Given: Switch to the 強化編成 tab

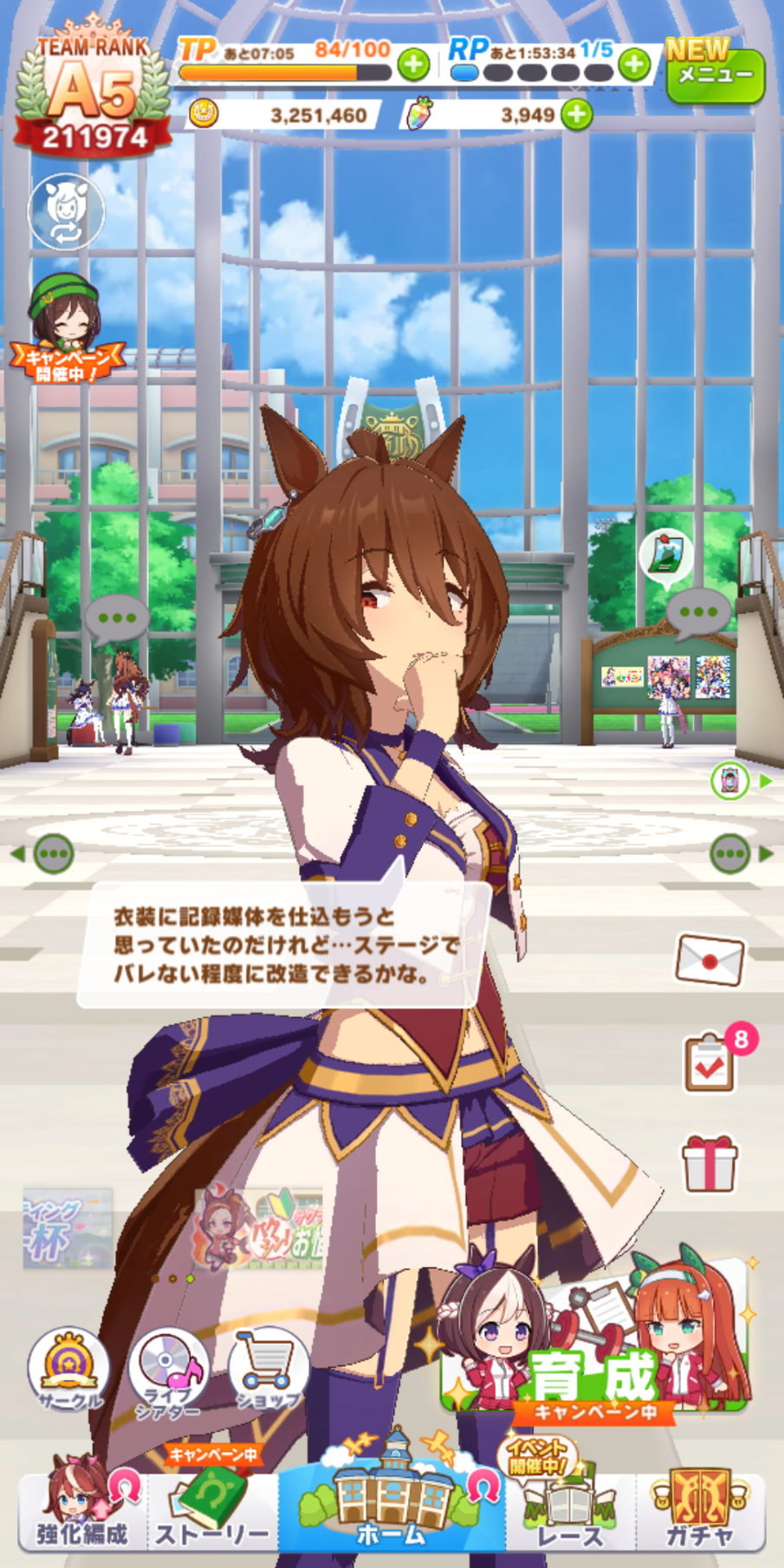Looking at the screenshot, I should click(83, 1506).
